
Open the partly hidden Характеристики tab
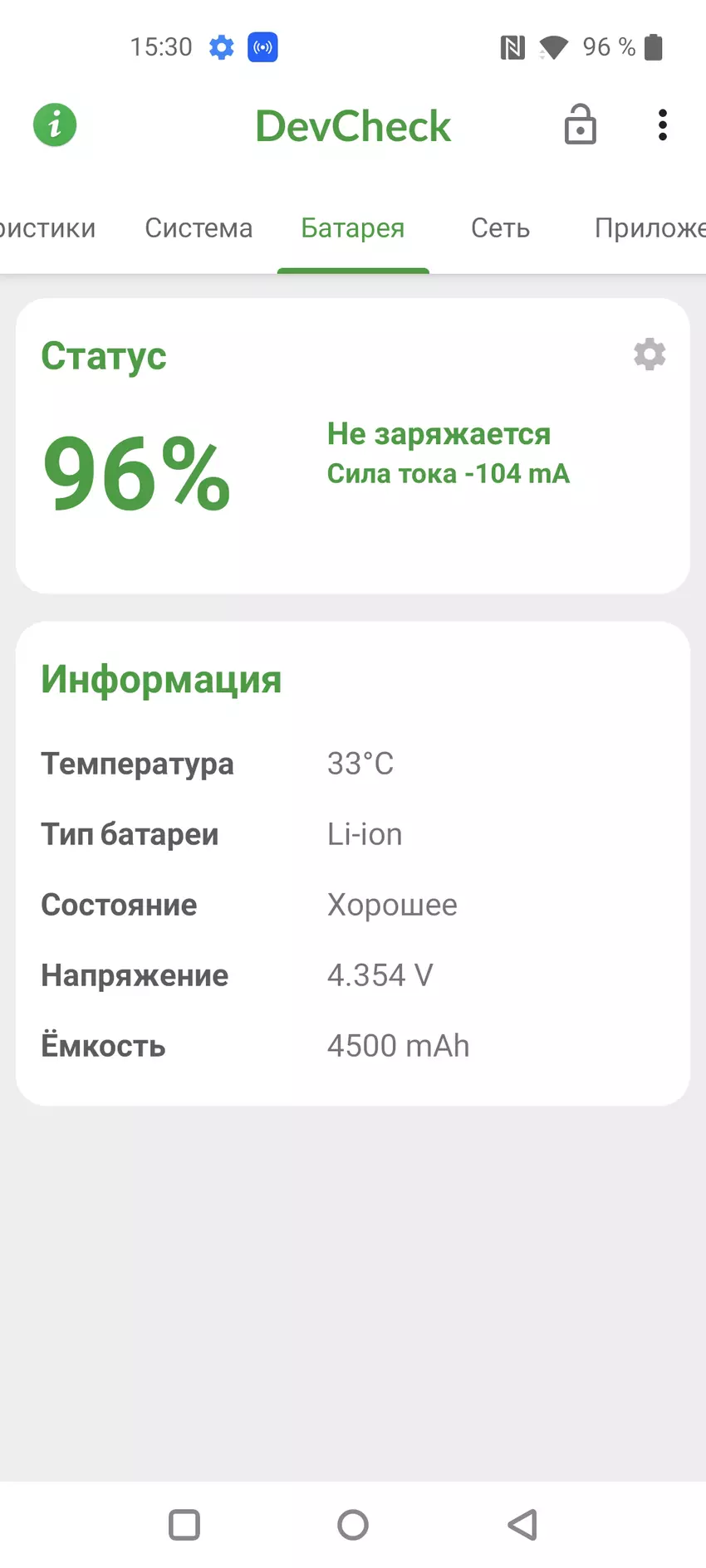(x=47, y=228)
